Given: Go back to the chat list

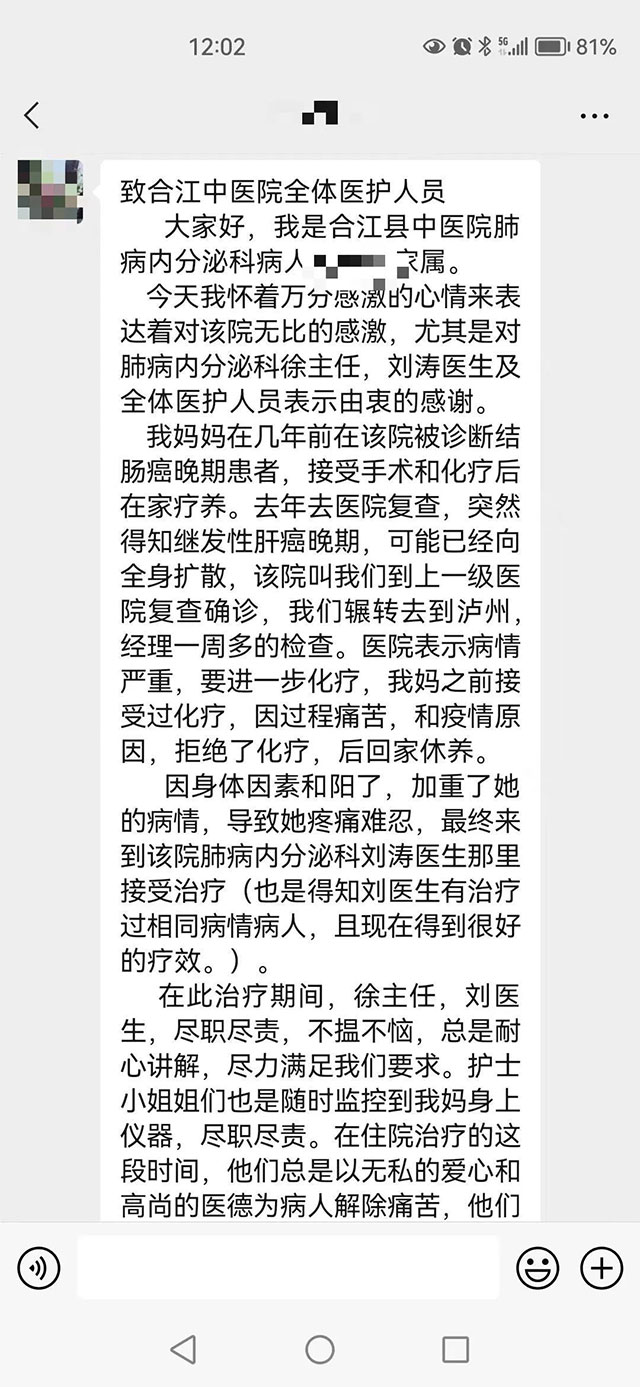Looking at the screenshot, I should click(32, 115).
